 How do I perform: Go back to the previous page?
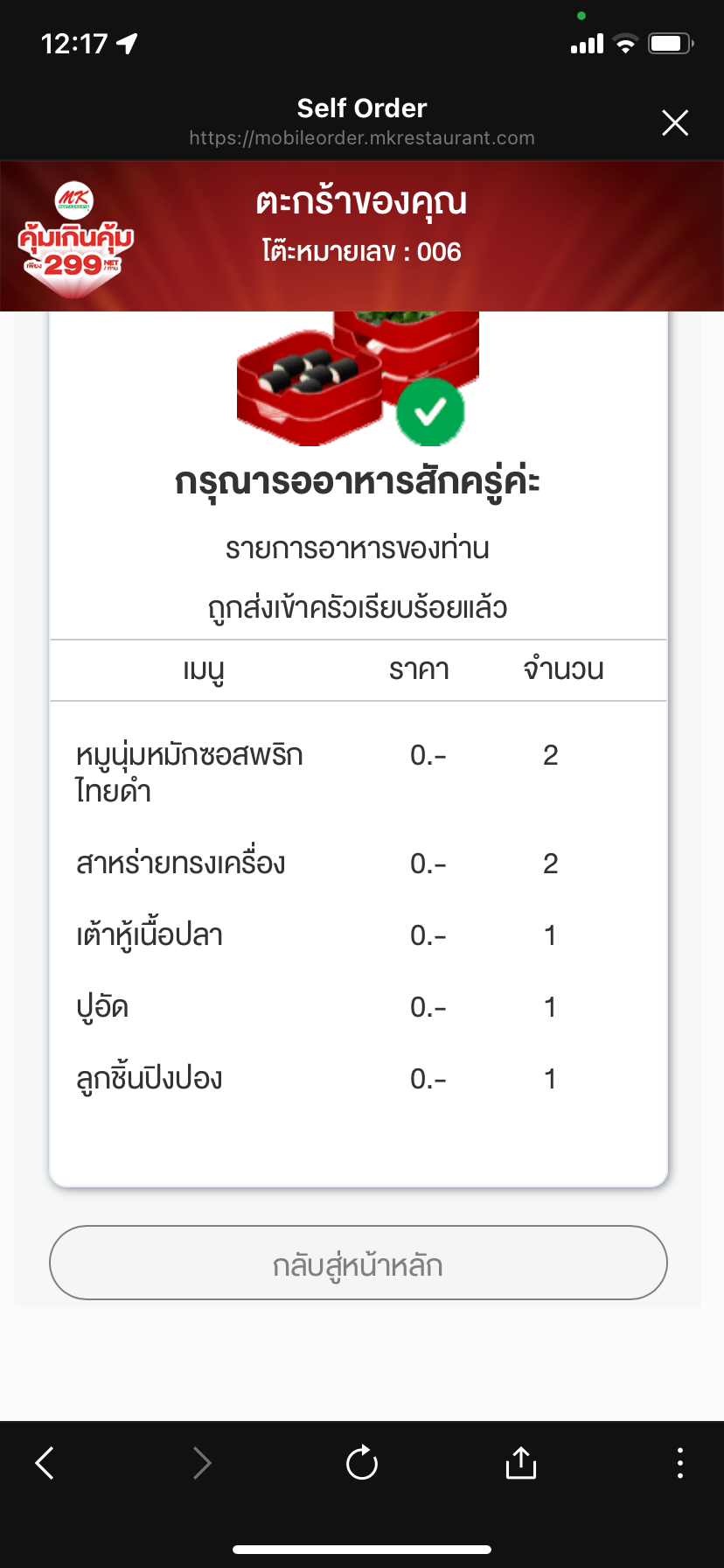point(45,1462)
